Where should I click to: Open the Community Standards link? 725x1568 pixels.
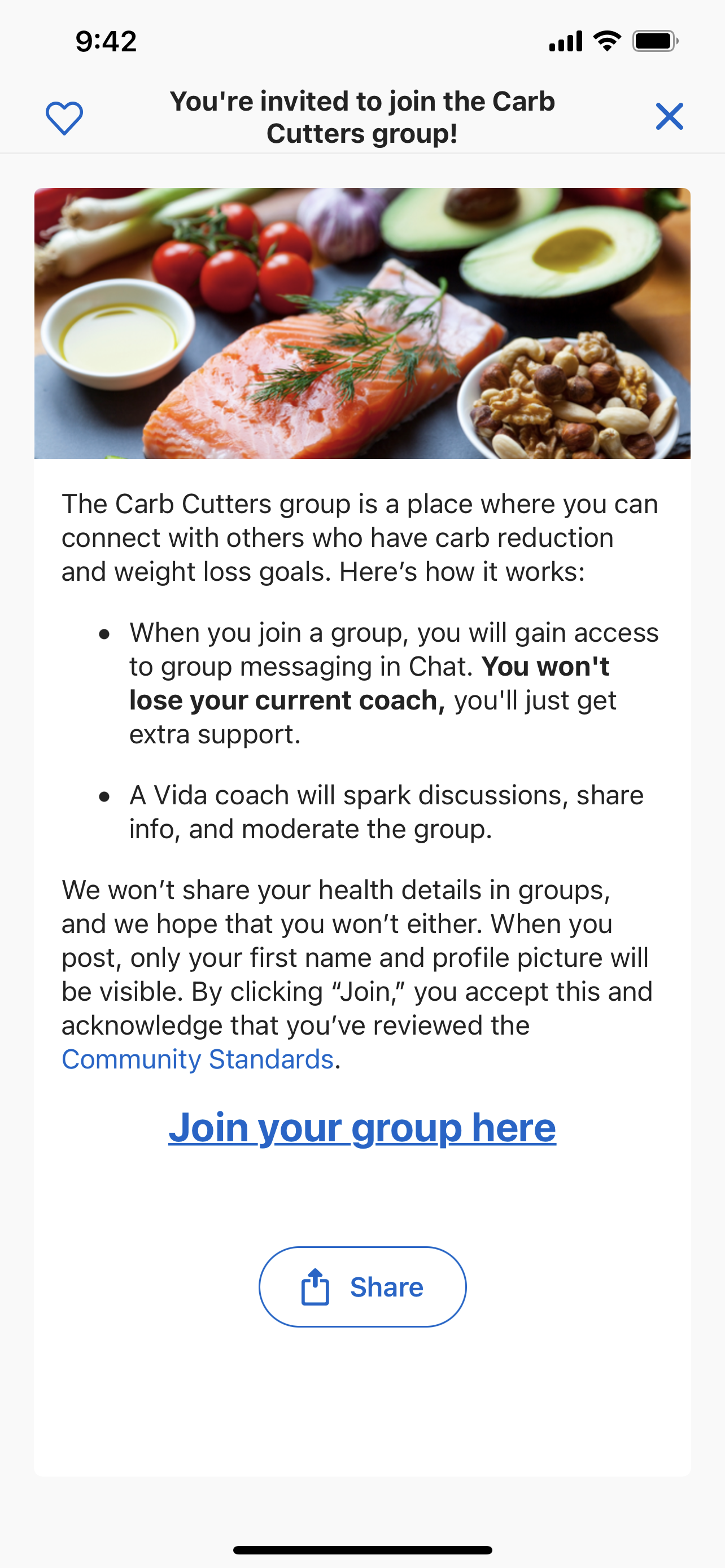click(198, 1059)
